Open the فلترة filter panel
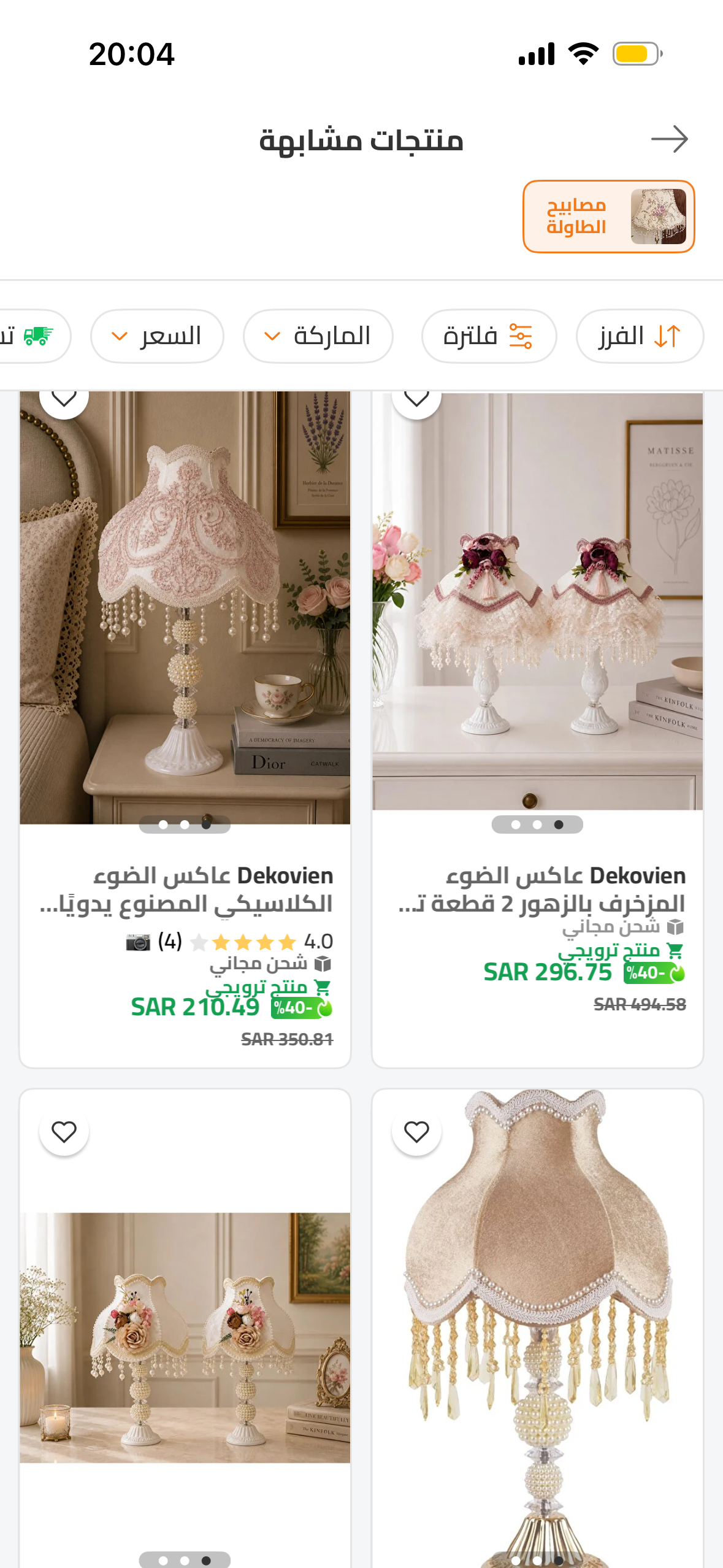The height and width of the screenshot is (1568, 723). [x=489, y=336]
